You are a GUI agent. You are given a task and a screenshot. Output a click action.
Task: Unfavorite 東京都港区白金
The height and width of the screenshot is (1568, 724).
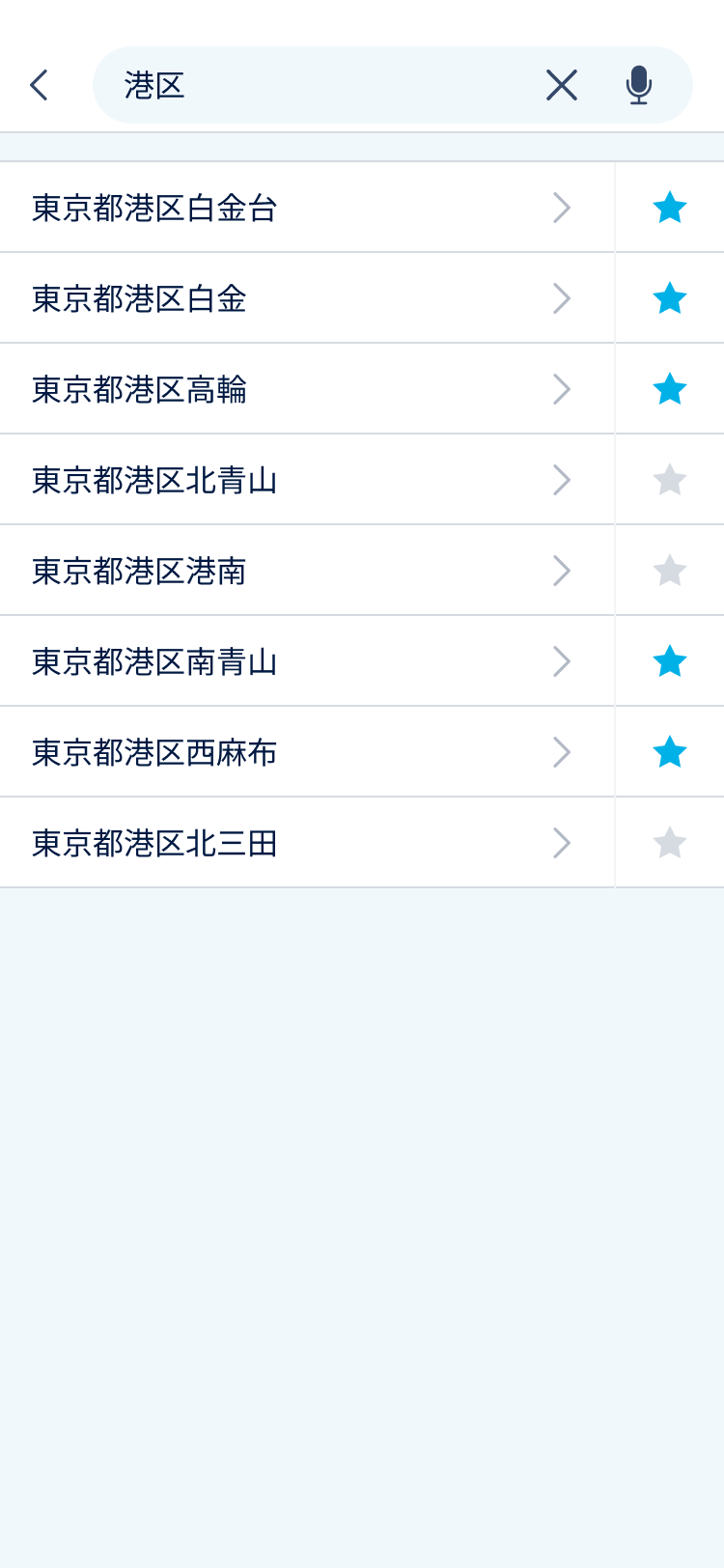point(669,297)
